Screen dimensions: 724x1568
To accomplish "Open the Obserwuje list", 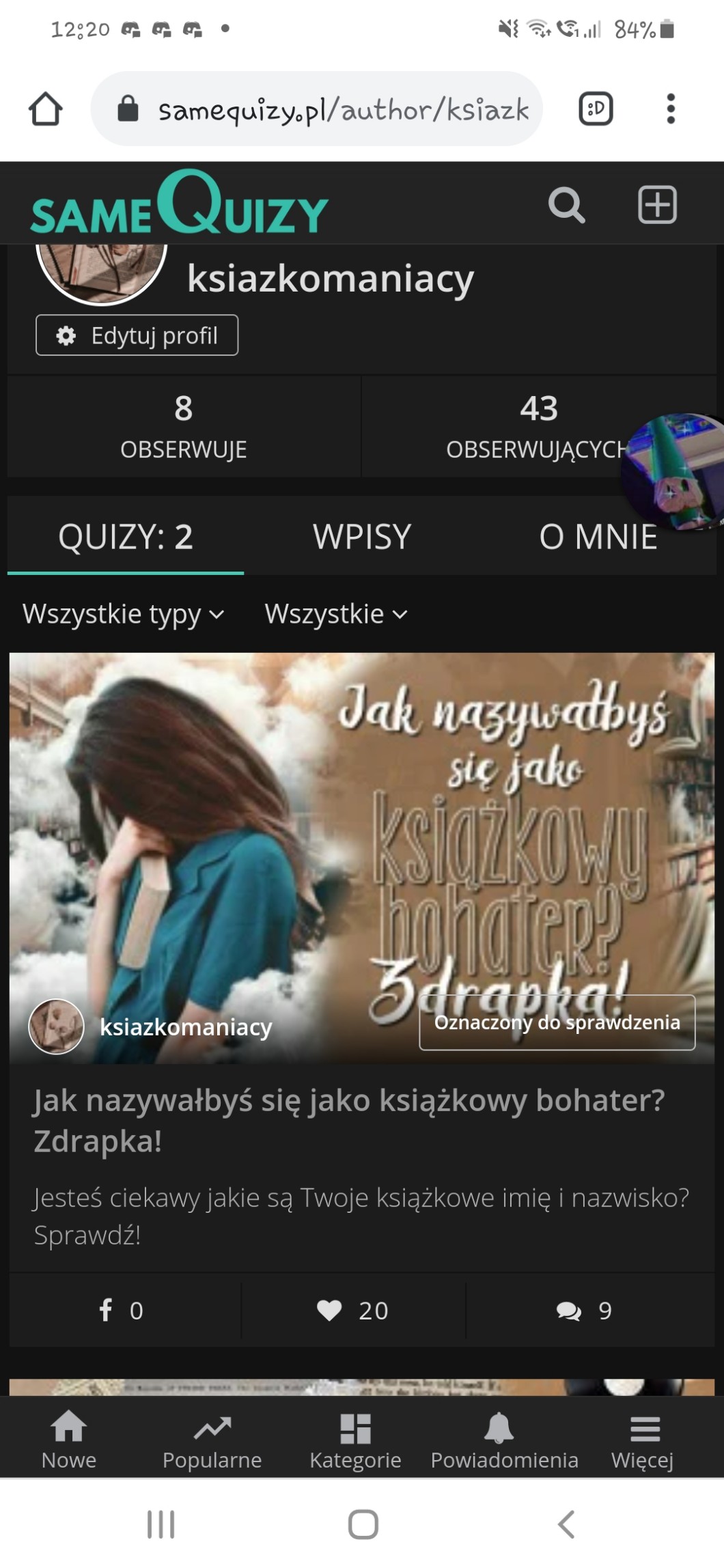I will point(183,426).
